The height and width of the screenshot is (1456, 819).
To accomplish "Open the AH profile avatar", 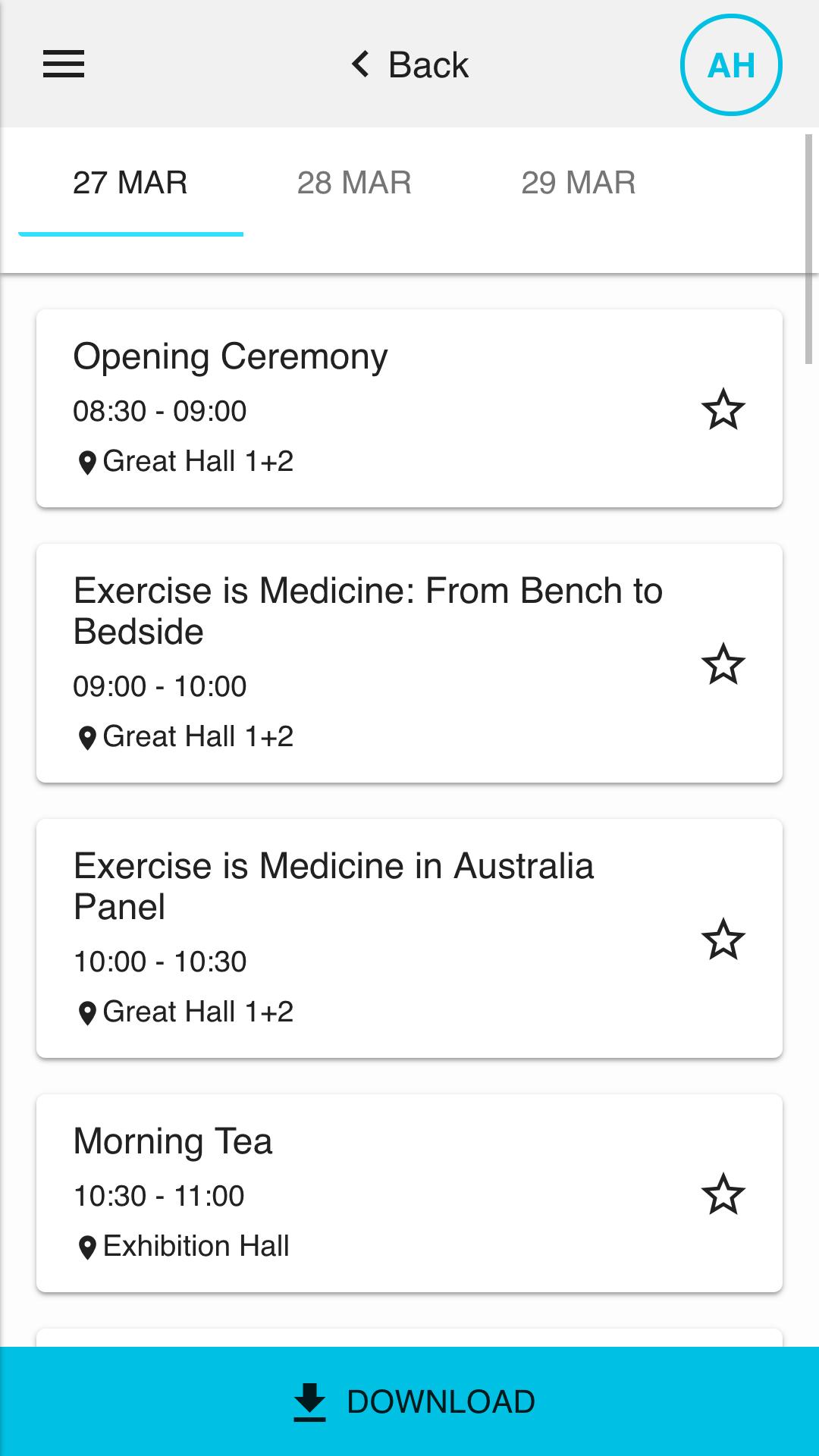I will point(730,64).
